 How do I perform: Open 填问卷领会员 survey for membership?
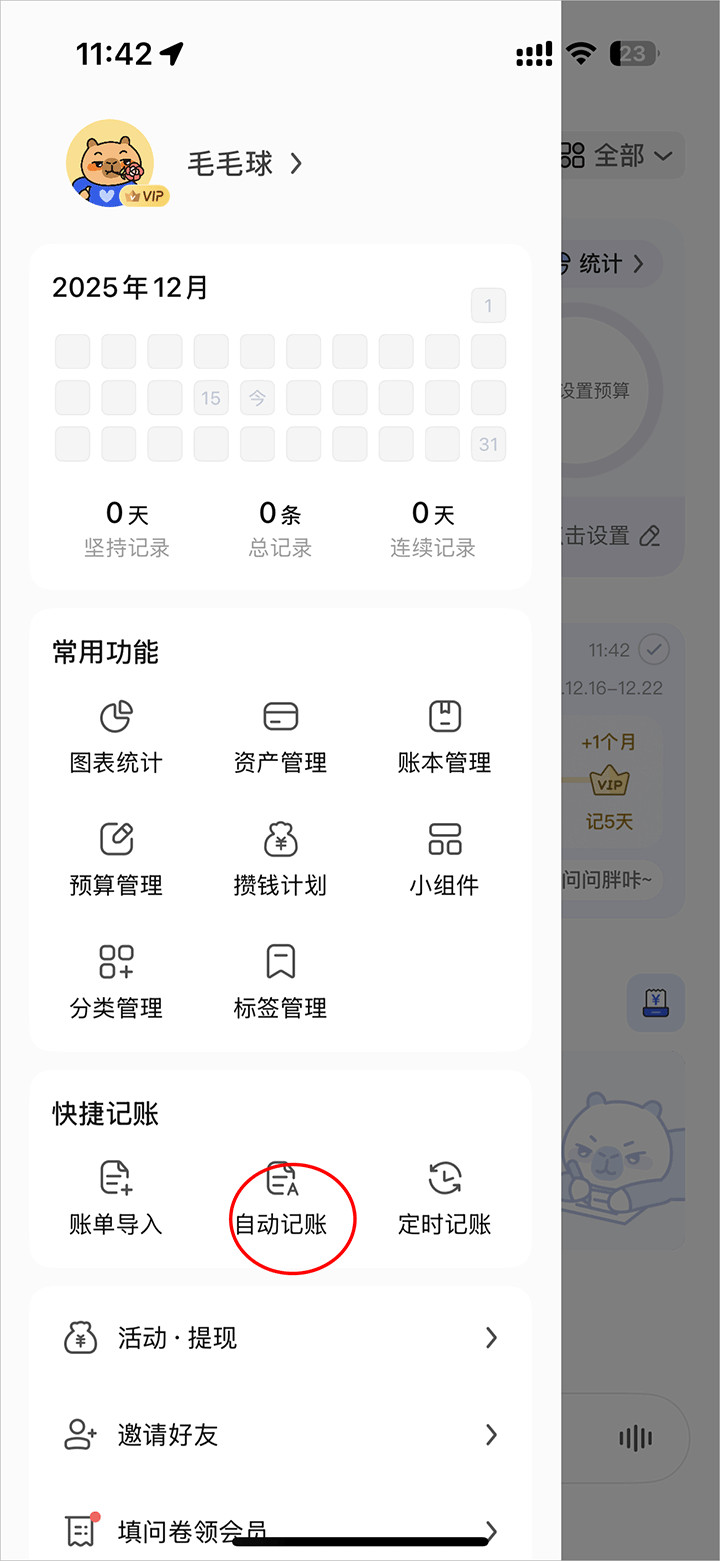point(280,1528)
